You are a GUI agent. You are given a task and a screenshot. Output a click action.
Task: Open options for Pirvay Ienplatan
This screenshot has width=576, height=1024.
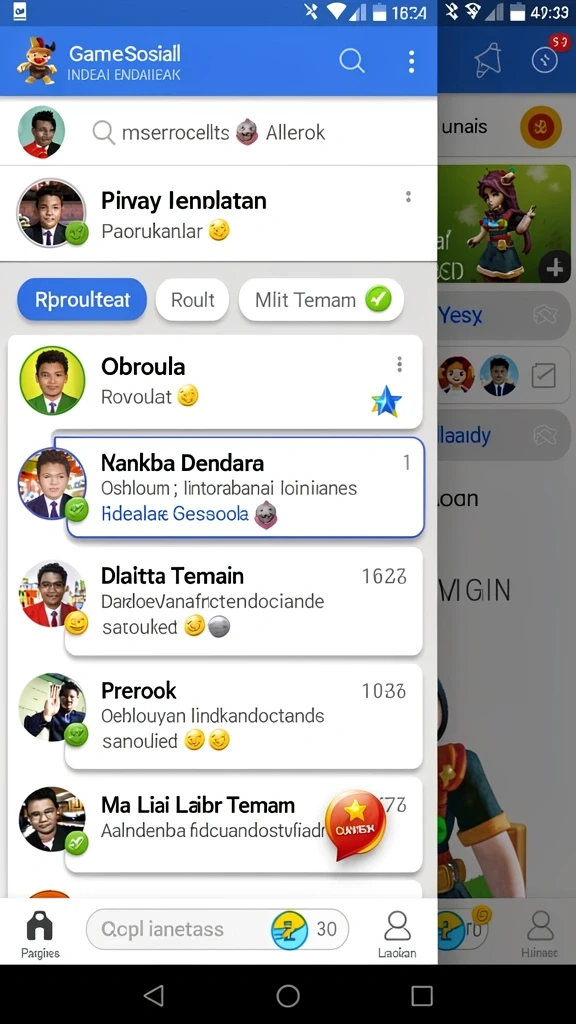(408, 197)
